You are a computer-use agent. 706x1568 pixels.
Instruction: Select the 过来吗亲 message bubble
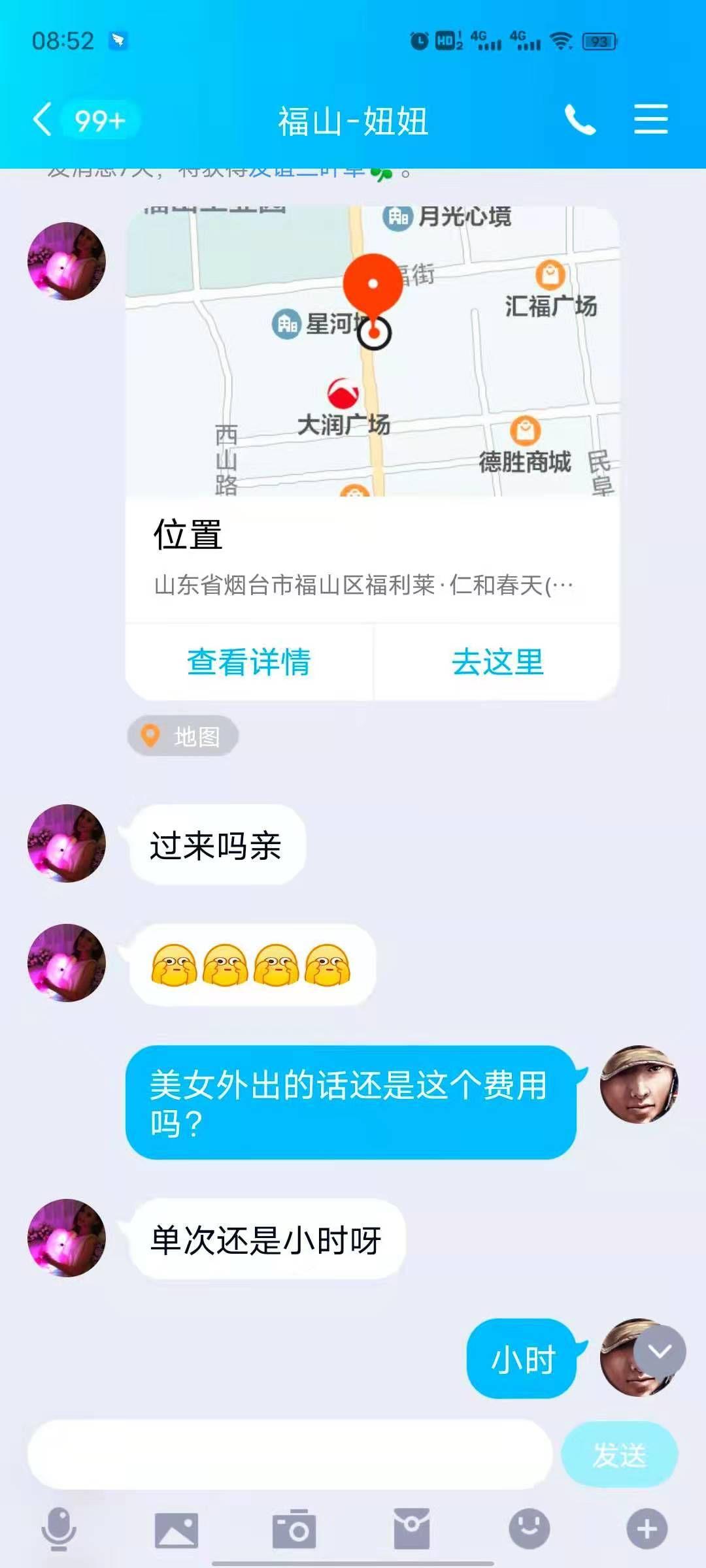[216, 845]
